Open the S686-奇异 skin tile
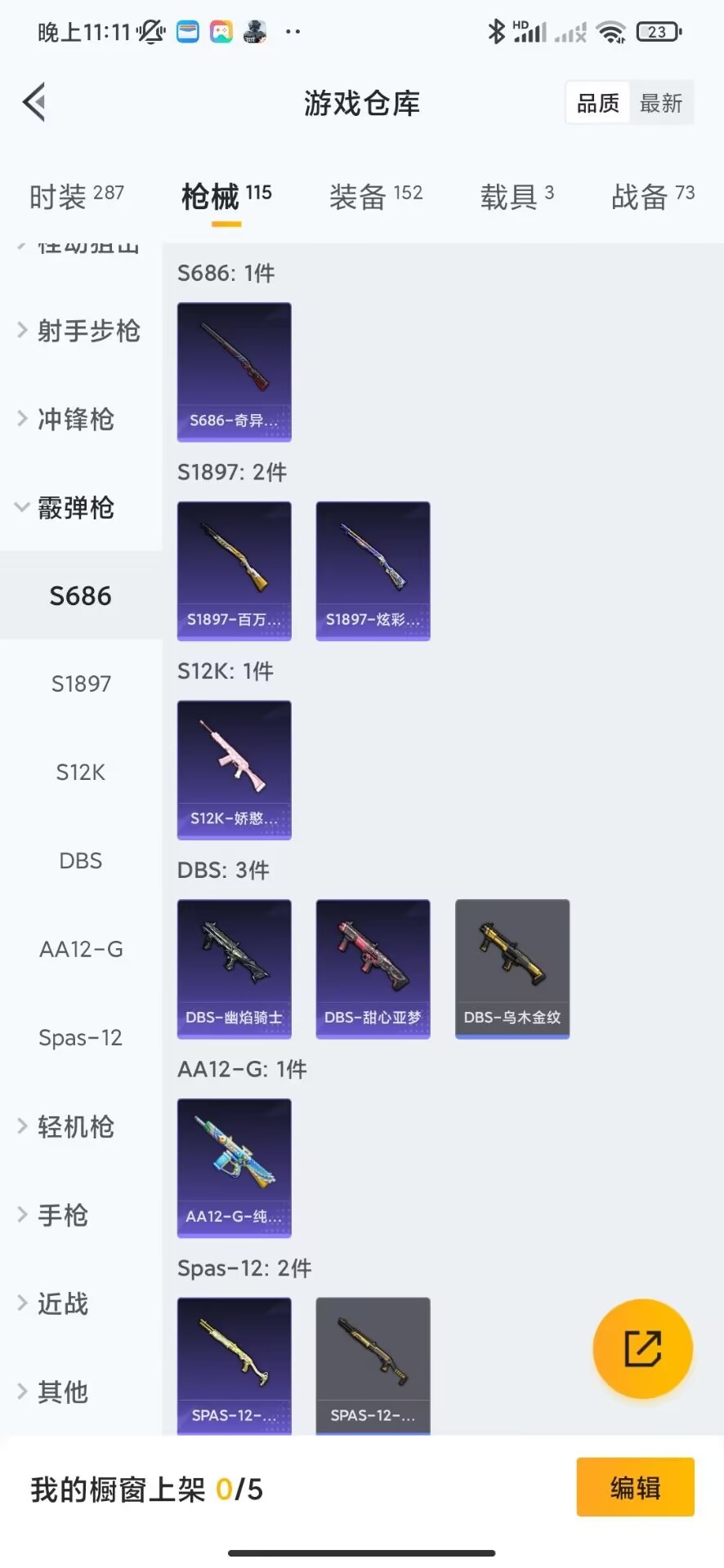 coord(235,372)
